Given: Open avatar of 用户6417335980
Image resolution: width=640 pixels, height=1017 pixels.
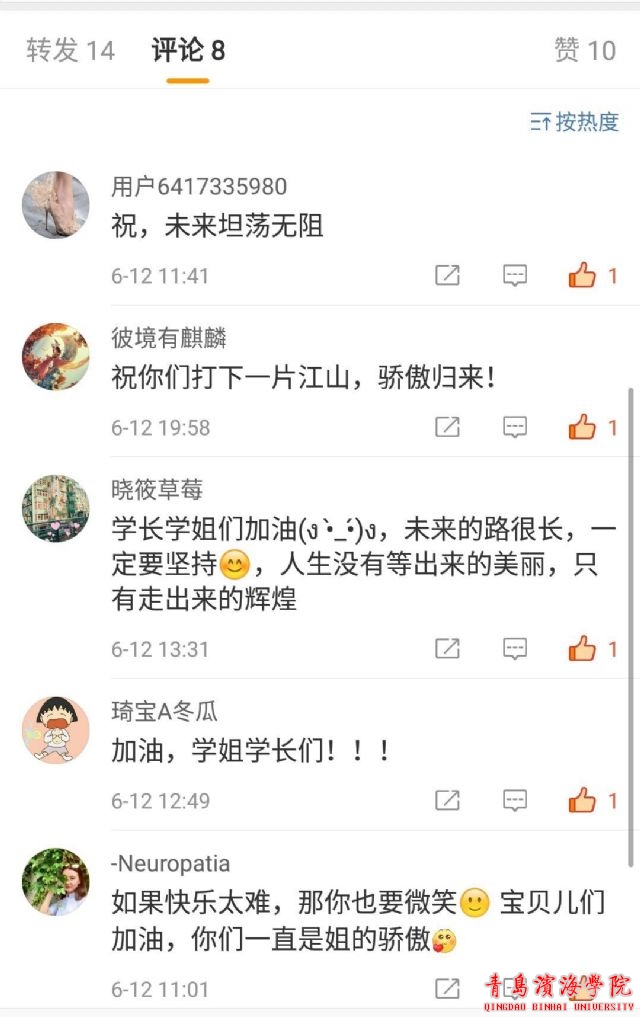Looking at the screenshot, I should click(x=56, y=205).
